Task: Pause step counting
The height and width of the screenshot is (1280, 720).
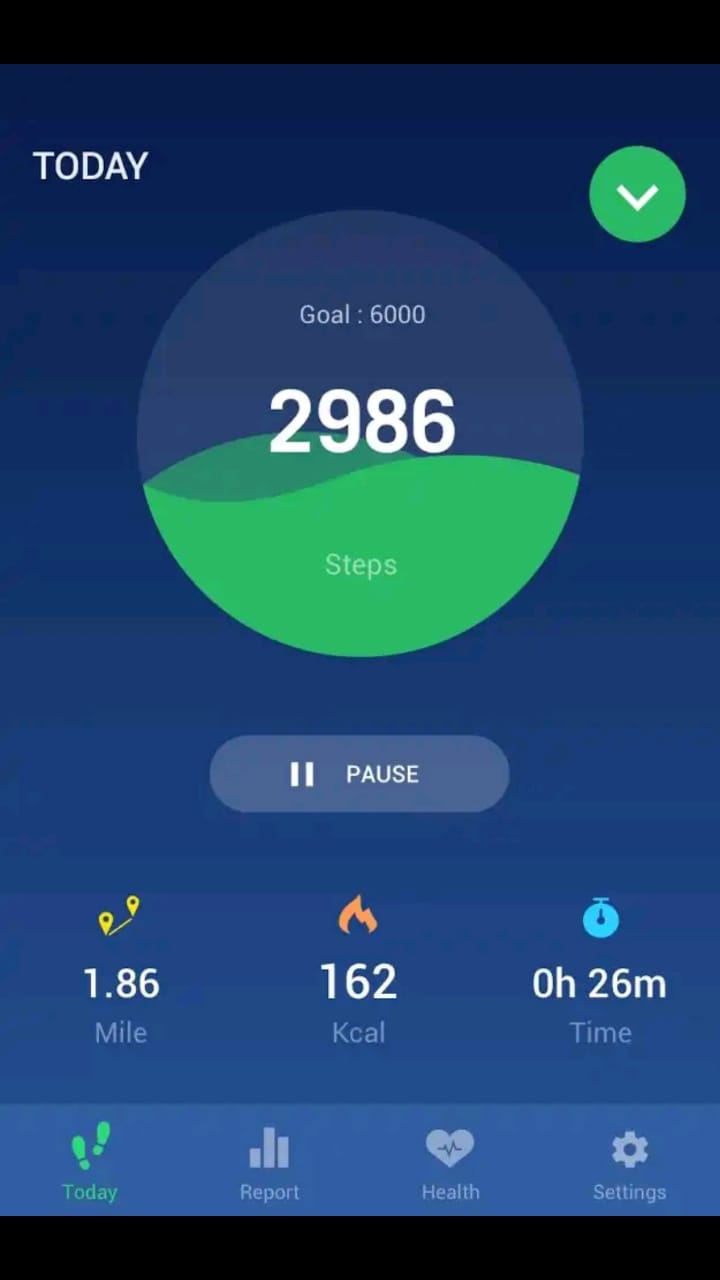Action: 359,774
